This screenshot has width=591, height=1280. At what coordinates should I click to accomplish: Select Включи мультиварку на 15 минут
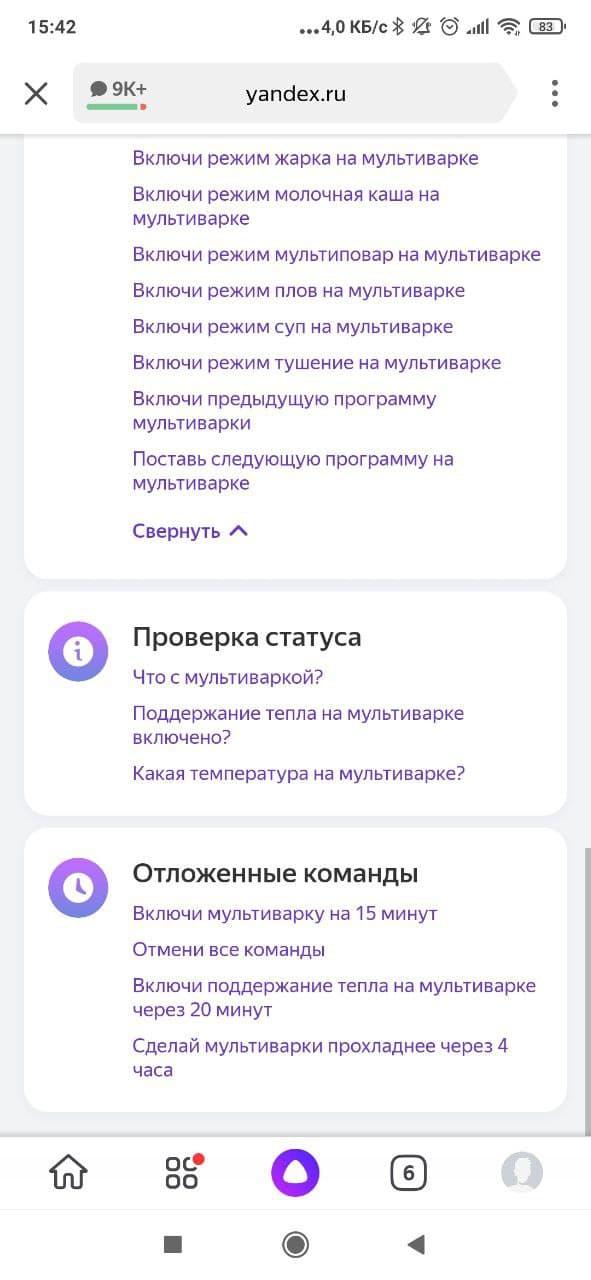coord(285,913)
